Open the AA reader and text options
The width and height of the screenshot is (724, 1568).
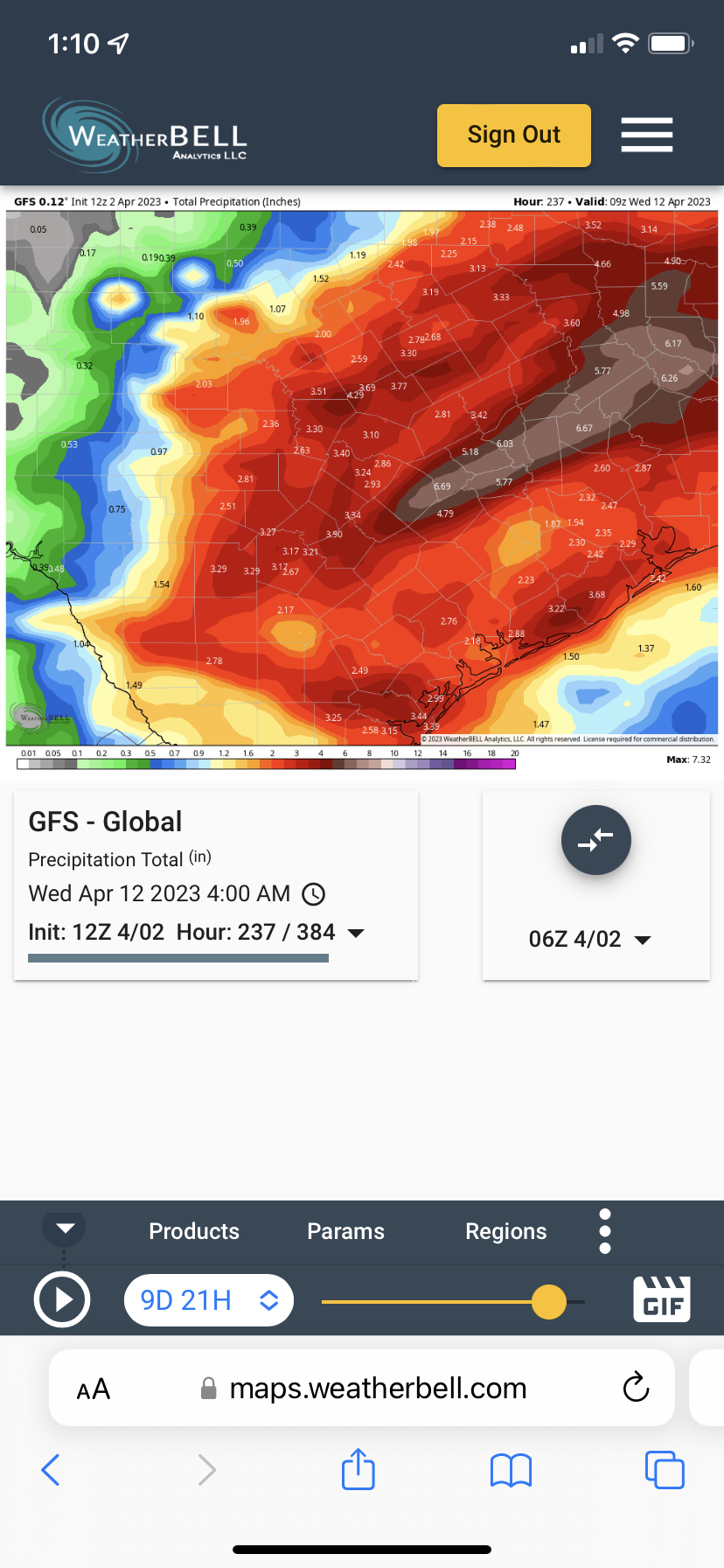94,1389
